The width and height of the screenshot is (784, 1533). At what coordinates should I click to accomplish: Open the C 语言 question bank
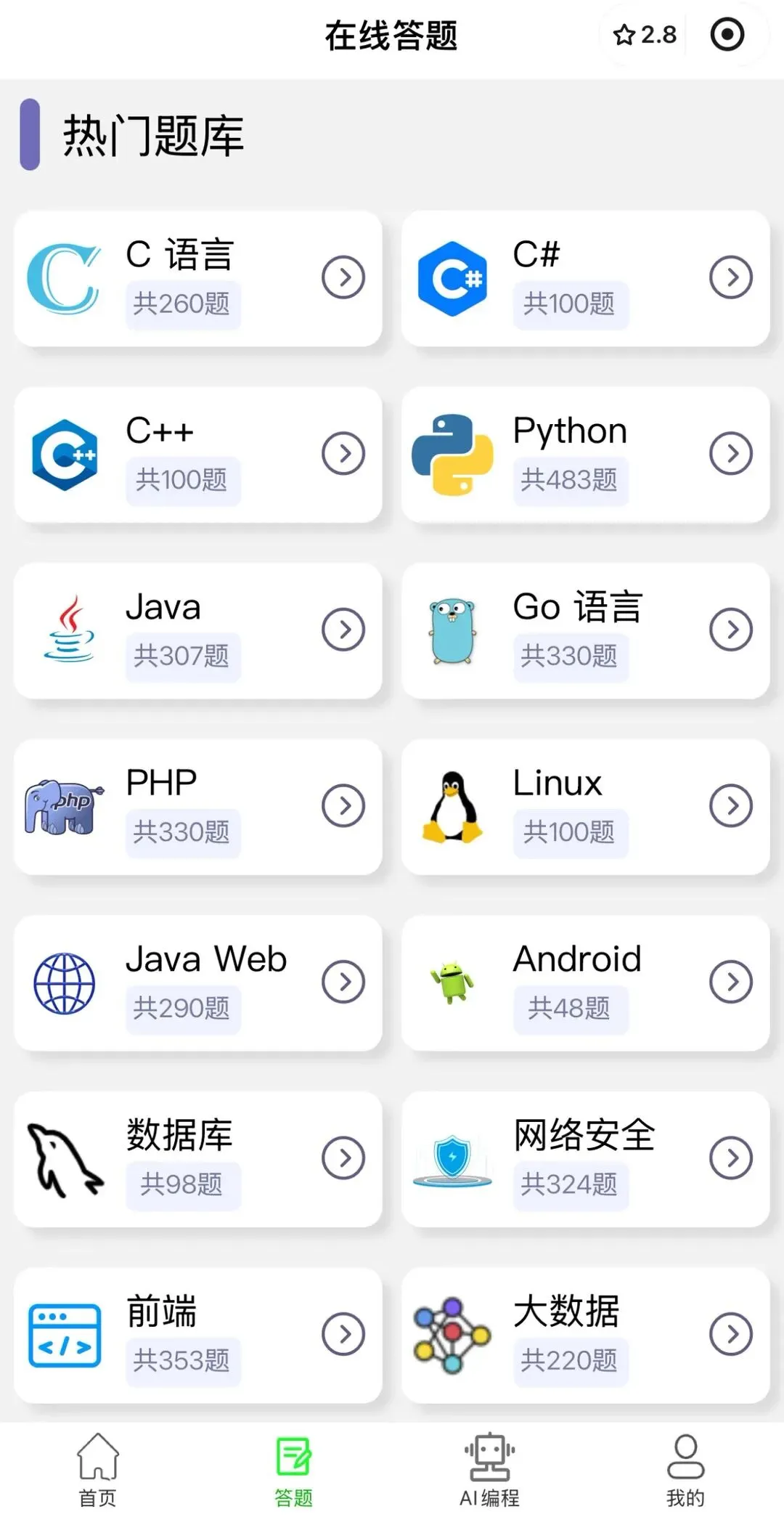(197, 279)
